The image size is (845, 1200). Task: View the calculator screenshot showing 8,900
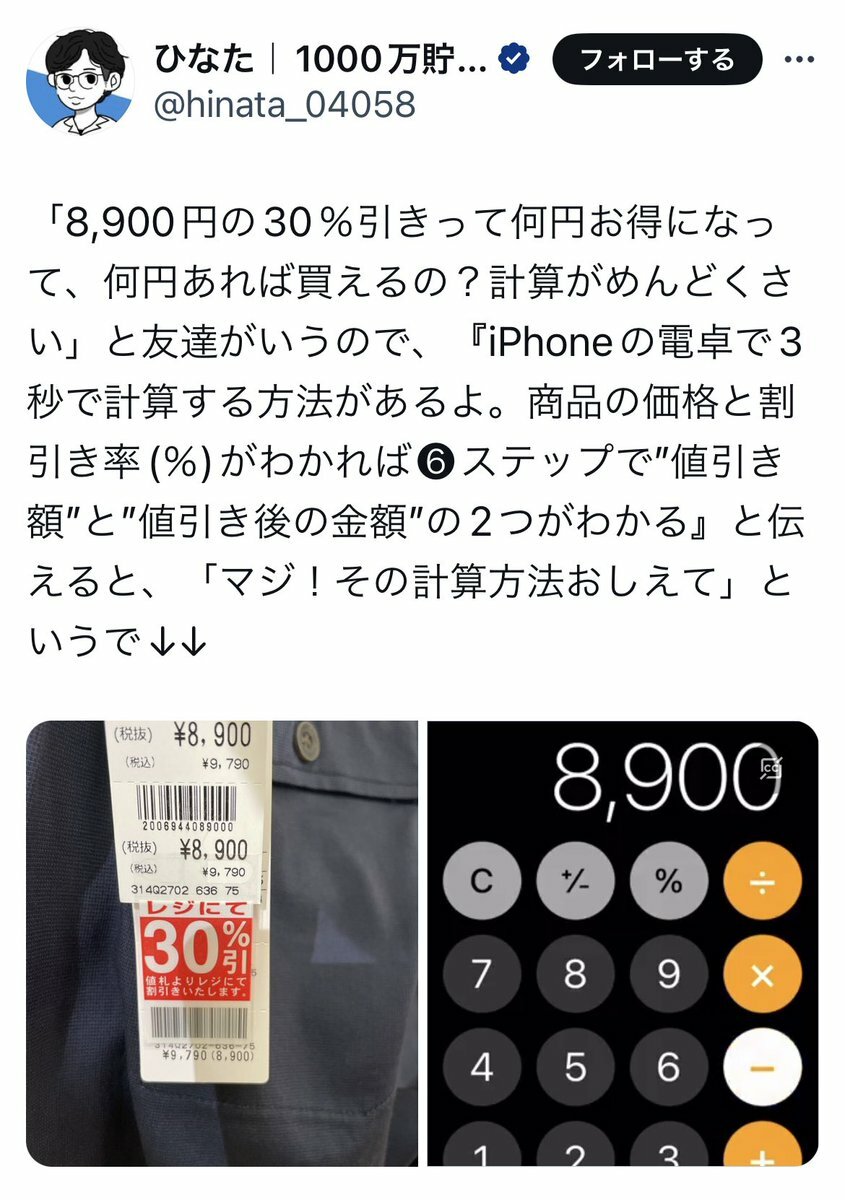coord(623,943)
